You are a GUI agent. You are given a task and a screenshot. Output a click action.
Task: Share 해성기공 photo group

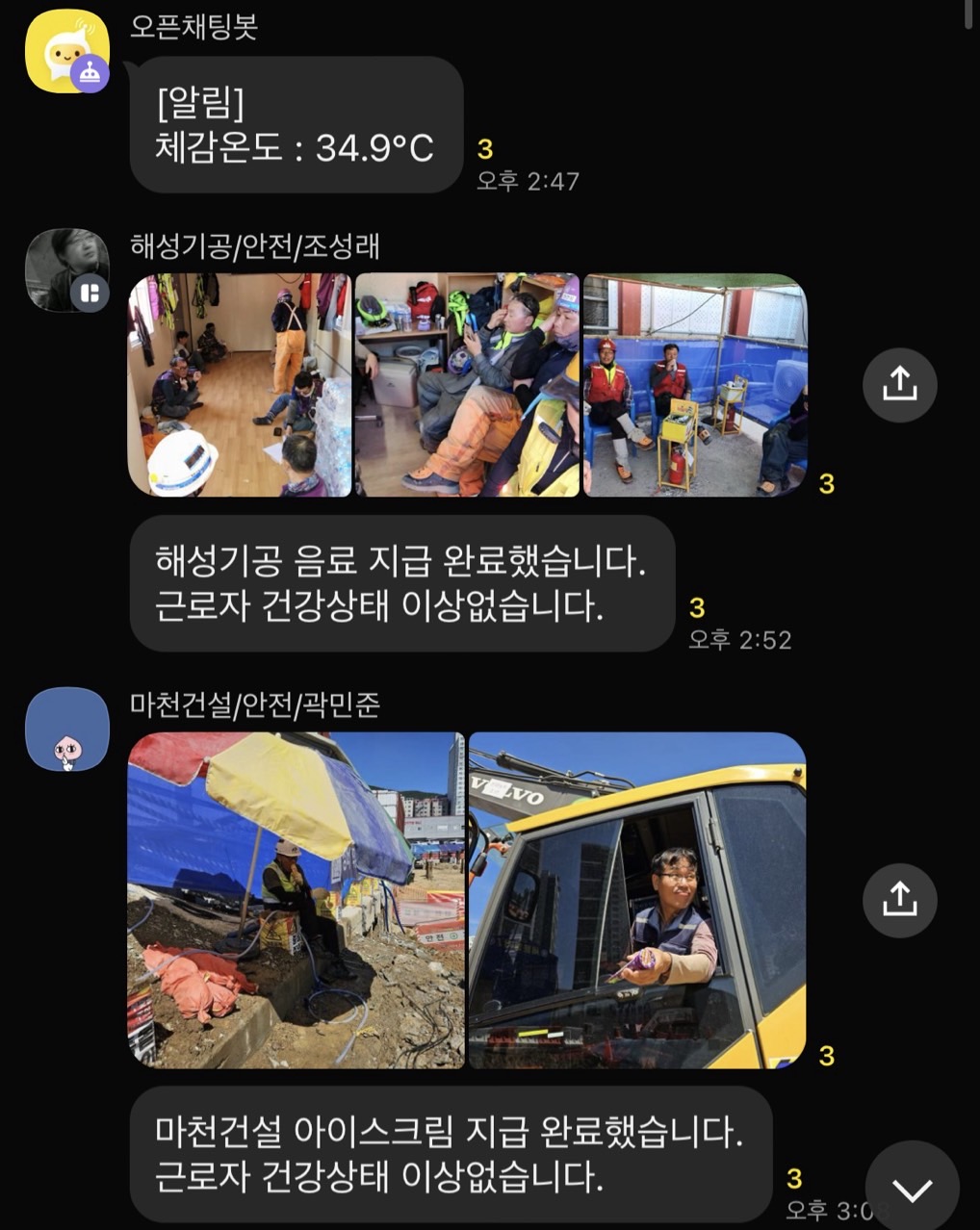(899, 384)
